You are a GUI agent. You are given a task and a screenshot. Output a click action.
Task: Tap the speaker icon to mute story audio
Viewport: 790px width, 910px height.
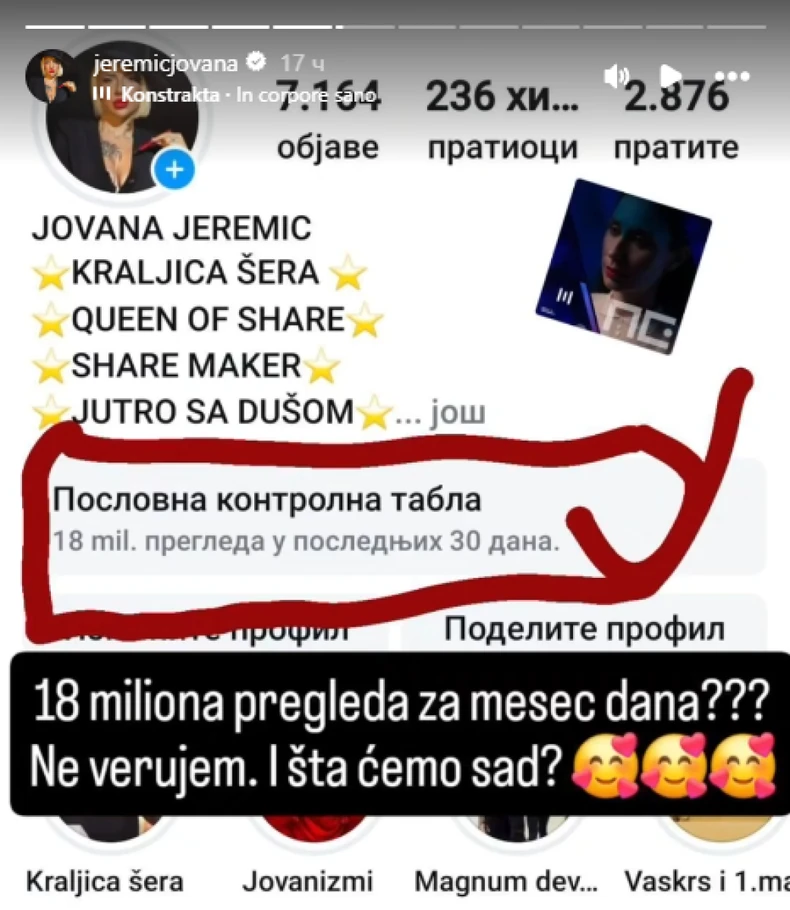click(x=617, y=75)
